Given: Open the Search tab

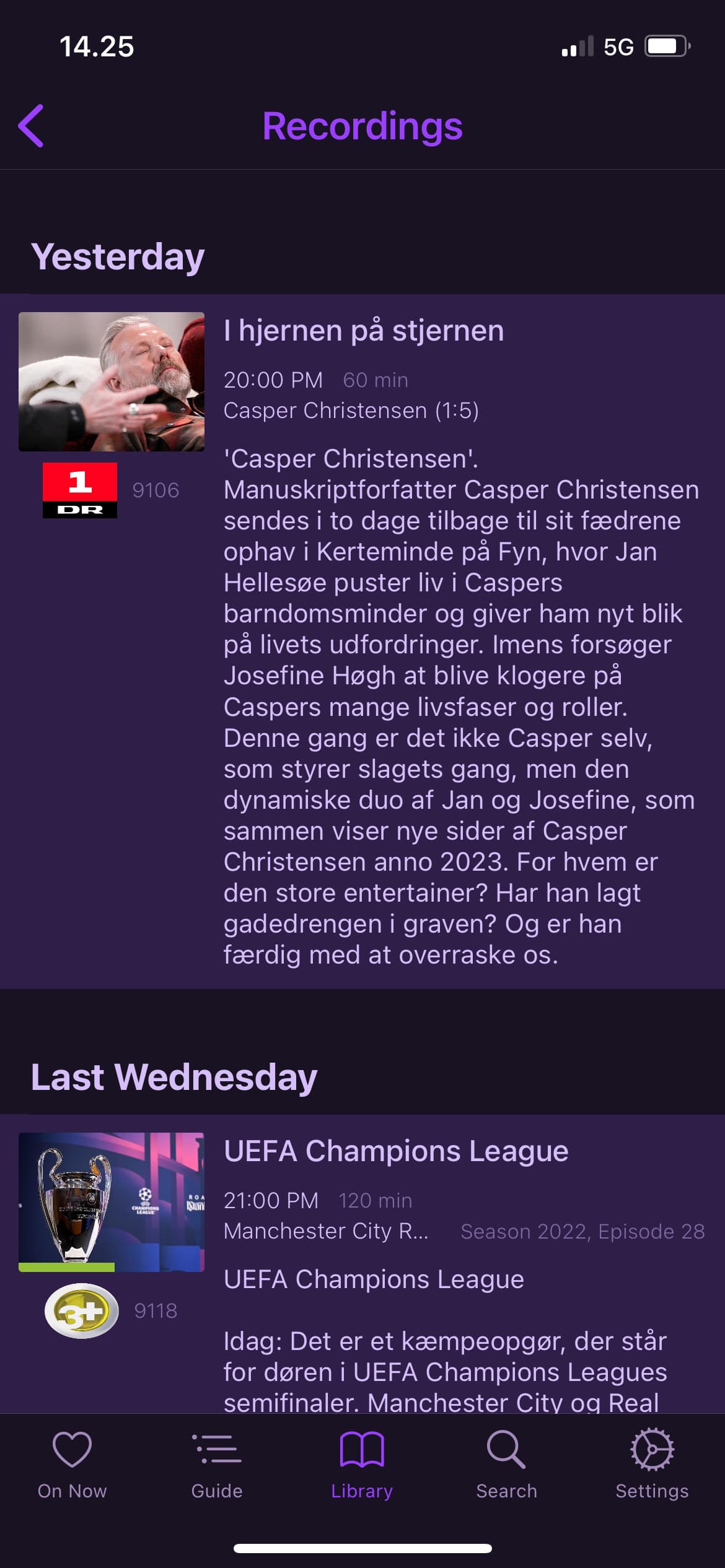Looking at the screenshot, I should 506,1464.
